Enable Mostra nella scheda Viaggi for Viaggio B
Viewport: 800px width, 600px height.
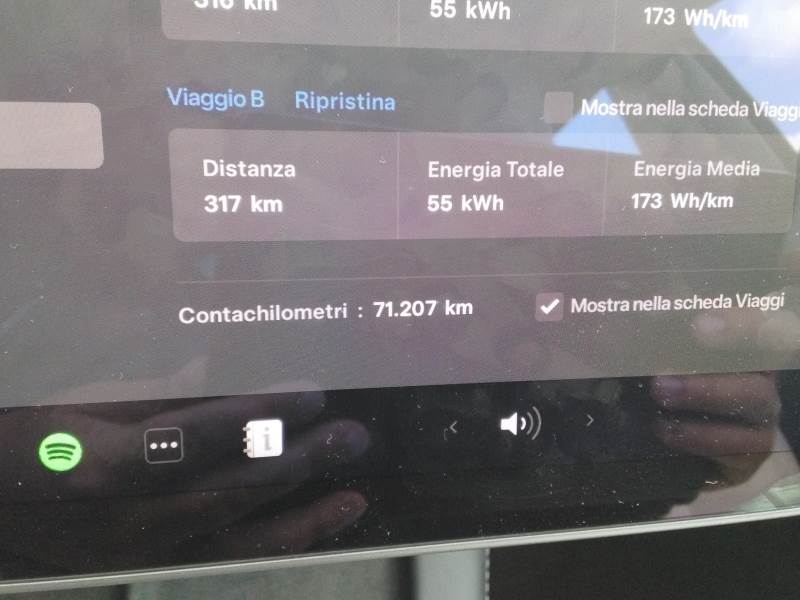[558, 106]
